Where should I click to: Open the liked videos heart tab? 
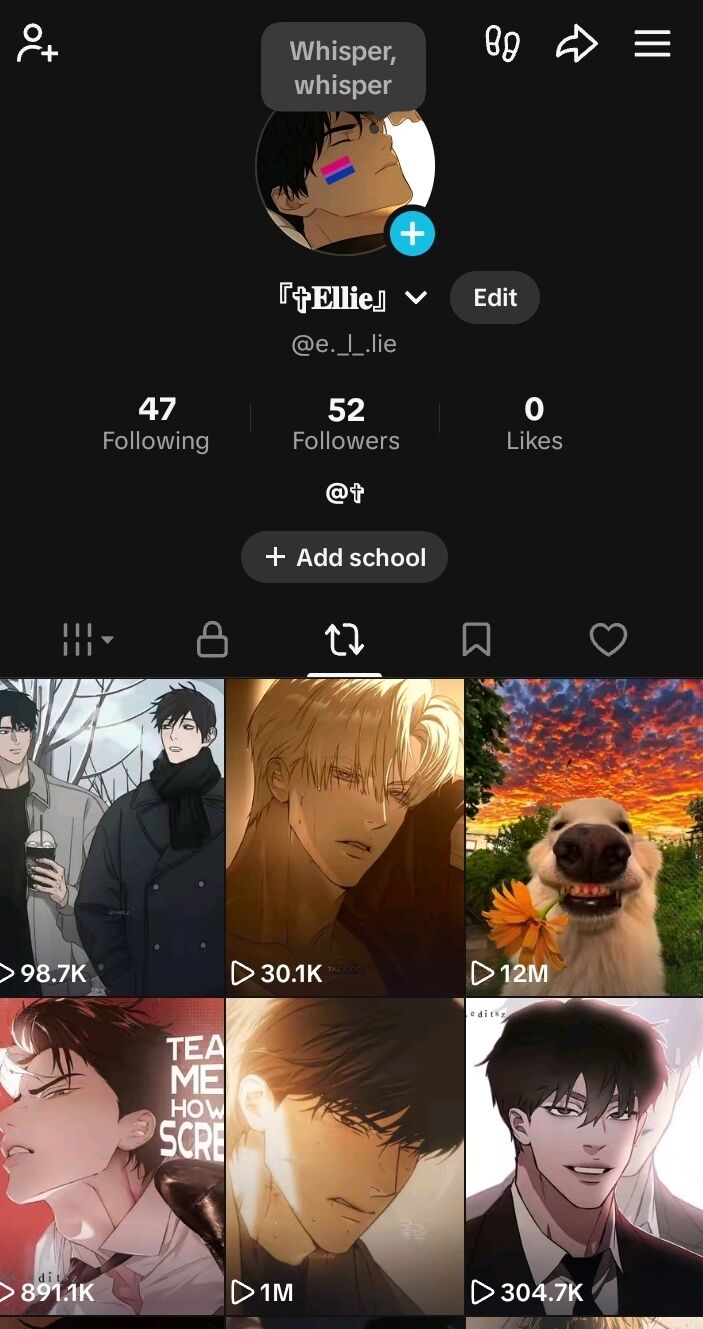608,640
